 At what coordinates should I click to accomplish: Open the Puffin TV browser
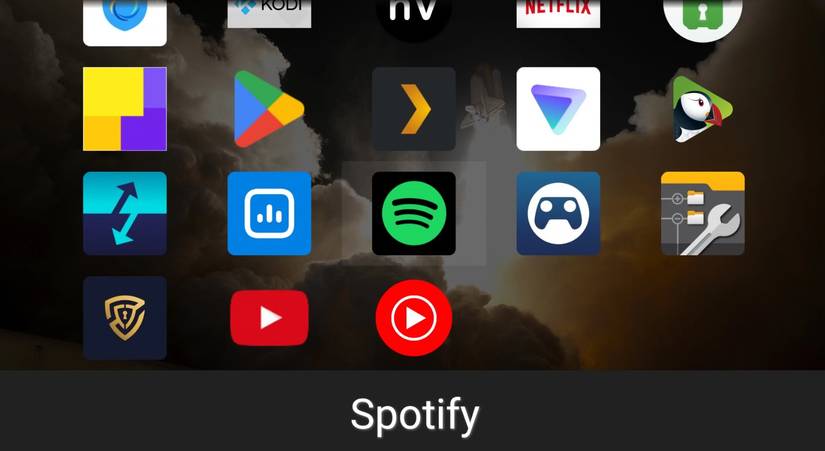[702, 109]
